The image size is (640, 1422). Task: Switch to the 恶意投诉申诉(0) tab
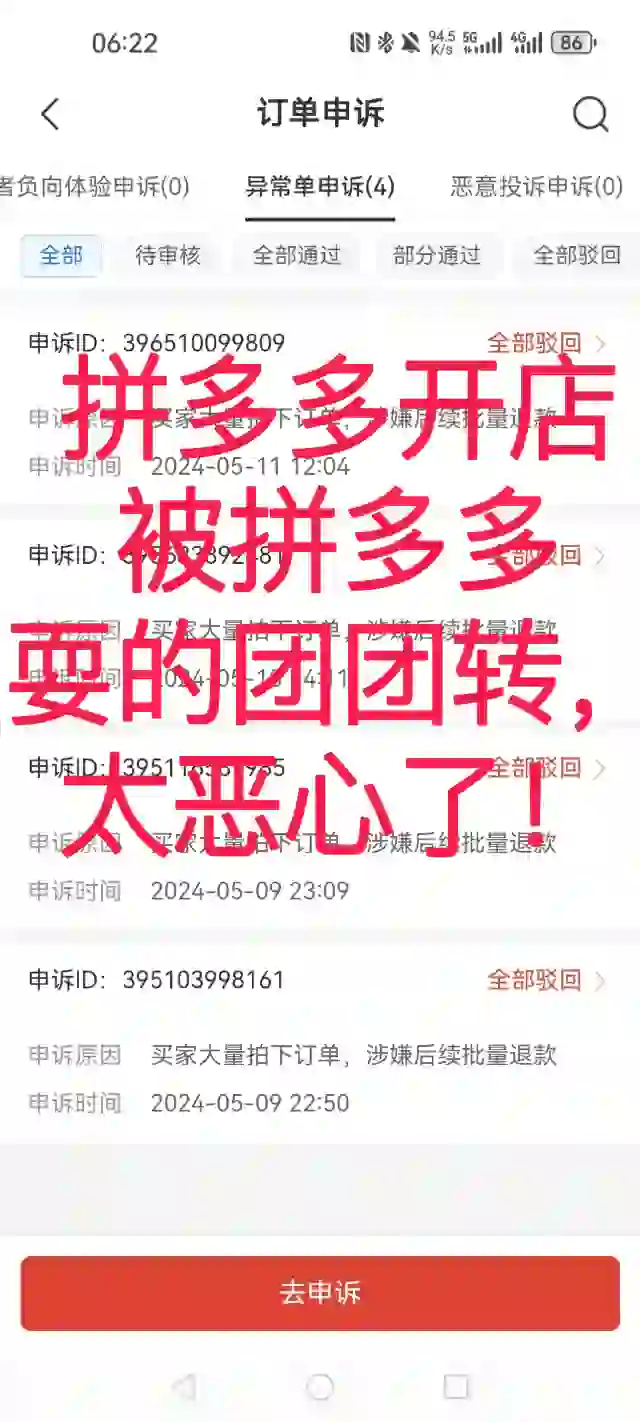(x=536, y=186)
